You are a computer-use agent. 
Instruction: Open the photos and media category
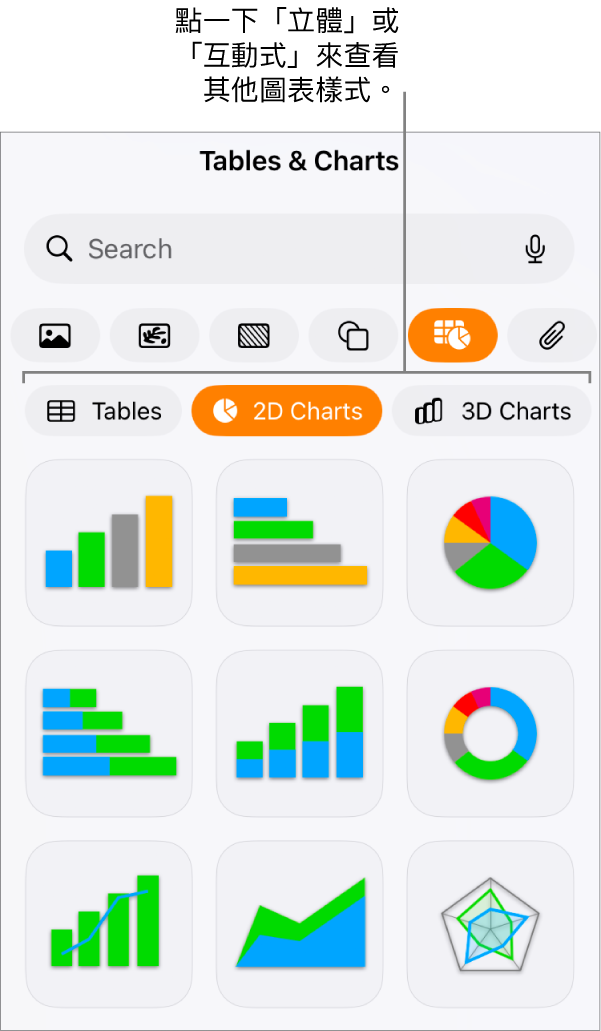point(55,335)
